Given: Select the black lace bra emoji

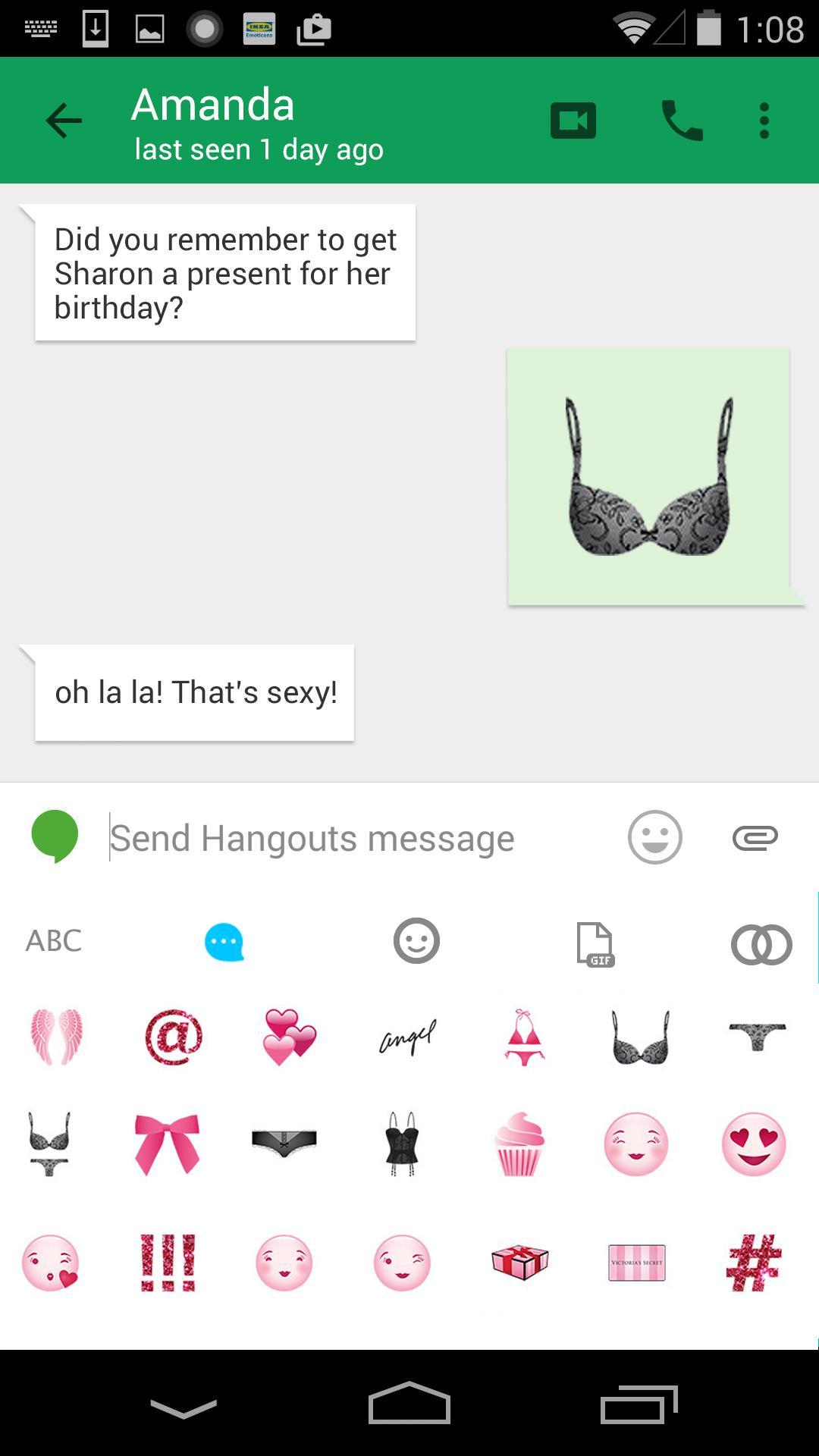Looking at the screenshot, I should [x=635, y=1037].
